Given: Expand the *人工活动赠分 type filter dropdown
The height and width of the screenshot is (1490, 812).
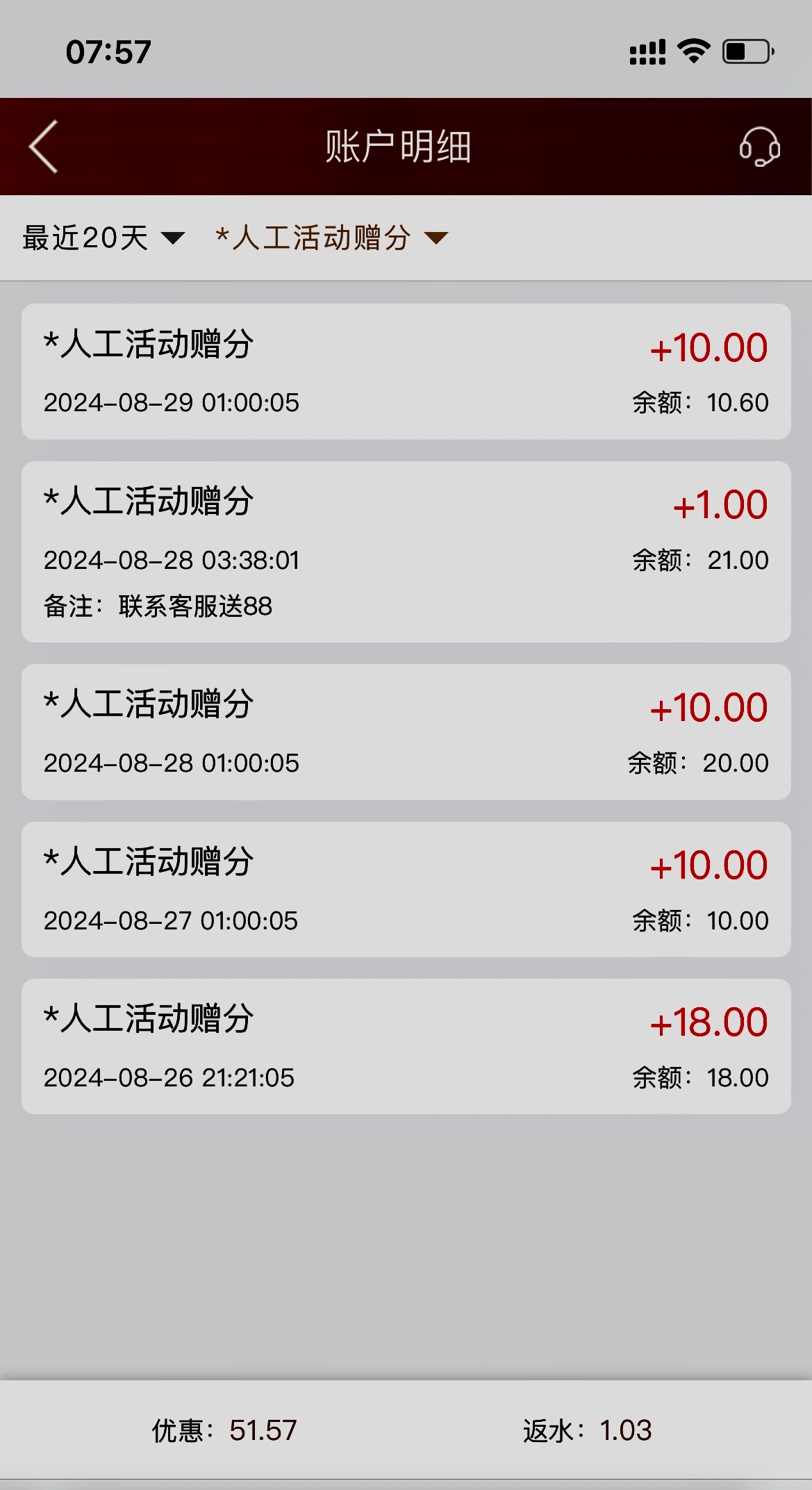Looking at the screenshot, I should coord(331,238).
